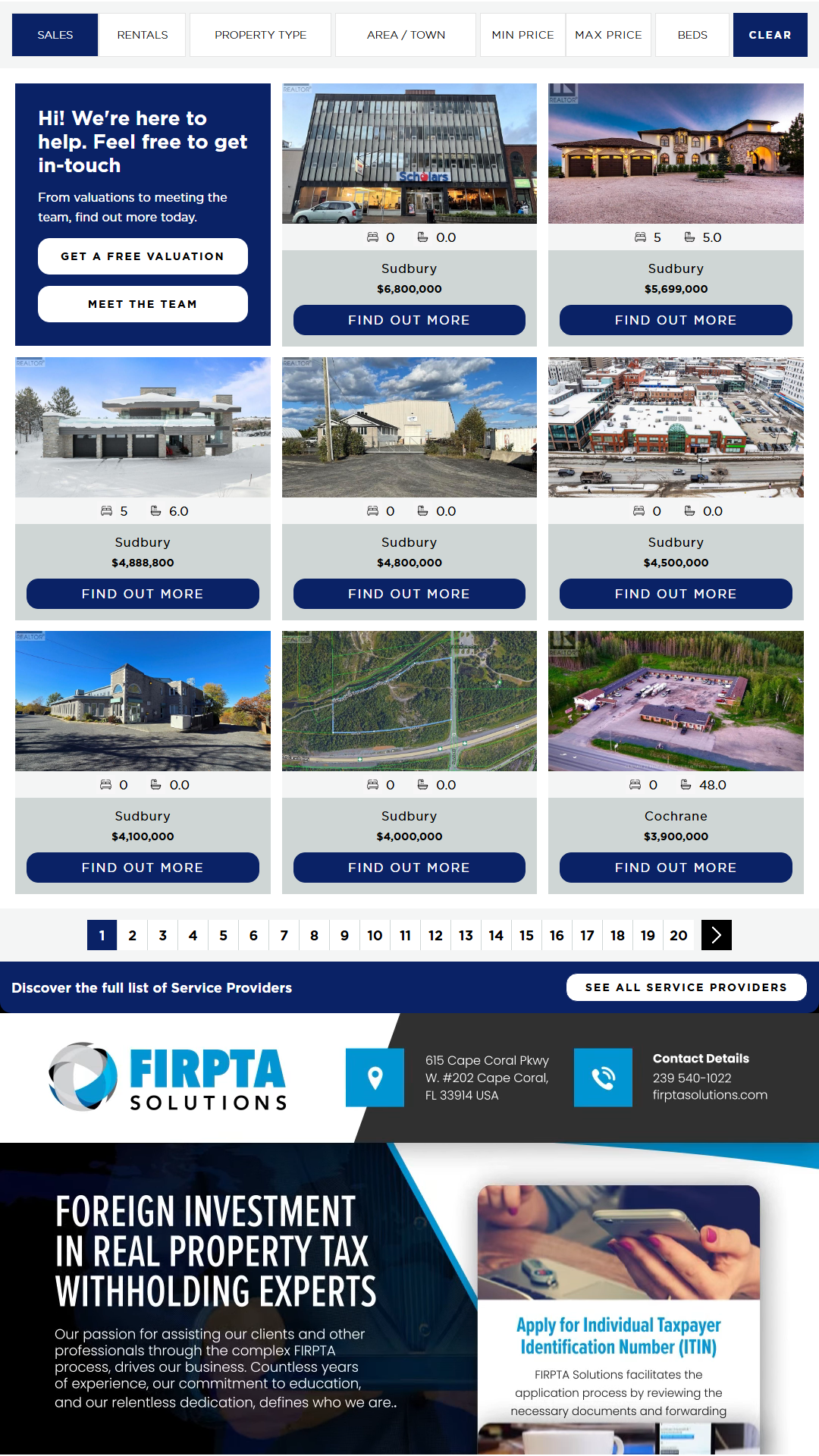Expand the Area / Town filter
The image size is (819, 1456).
pyautogui.click(x=406, y=35)
